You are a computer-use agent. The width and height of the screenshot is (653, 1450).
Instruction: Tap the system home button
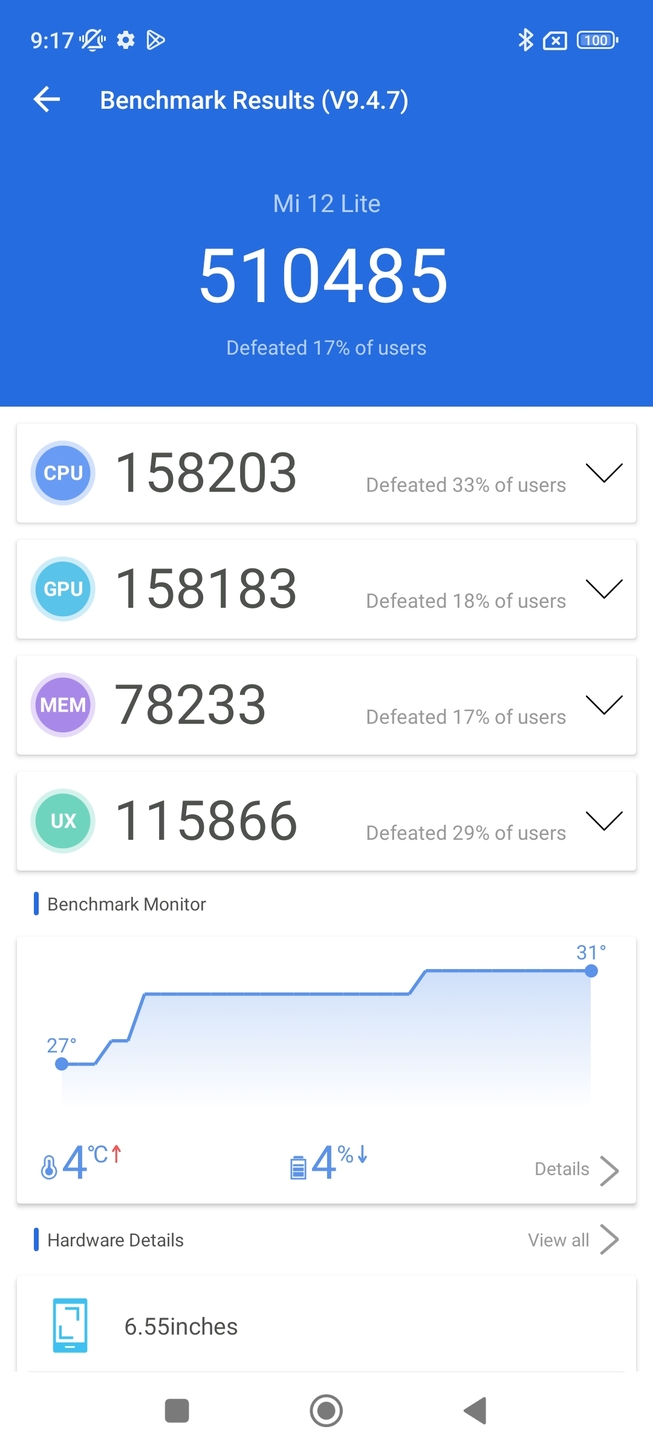(x=326, y=1411)
